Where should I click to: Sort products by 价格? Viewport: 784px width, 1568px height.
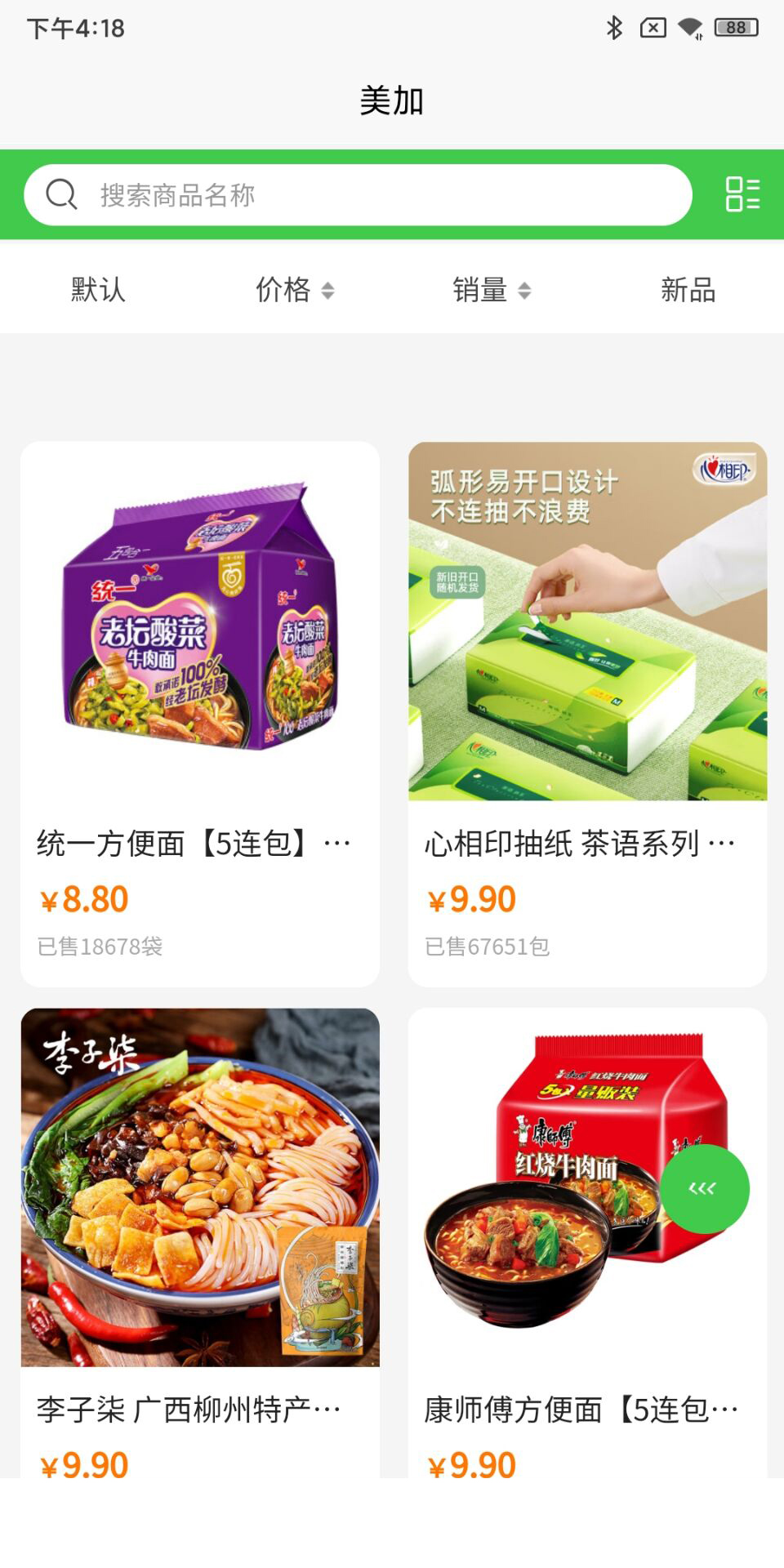[294, 289]
